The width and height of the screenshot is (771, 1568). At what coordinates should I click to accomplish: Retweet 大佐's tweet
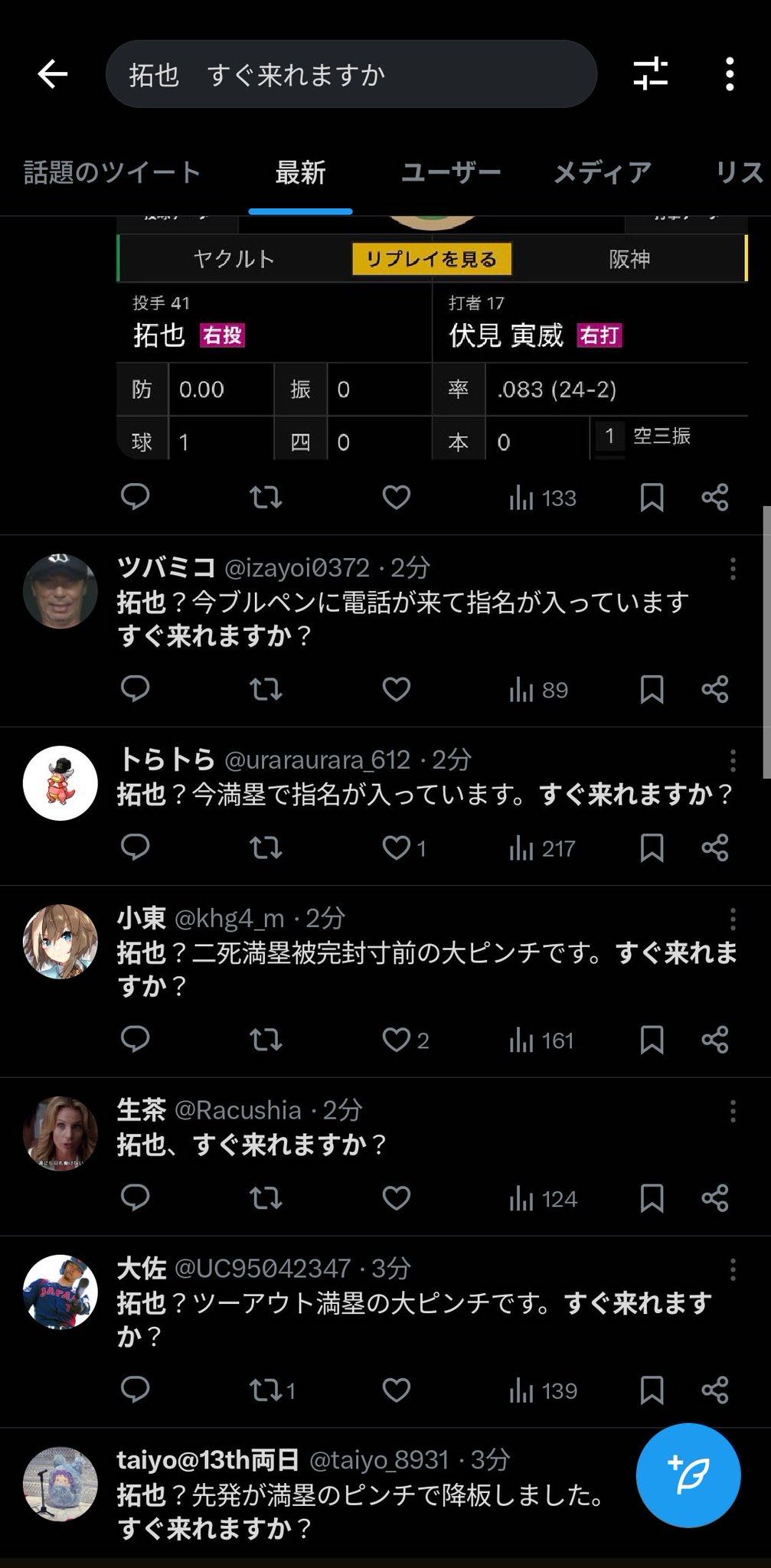point(266,1390)
